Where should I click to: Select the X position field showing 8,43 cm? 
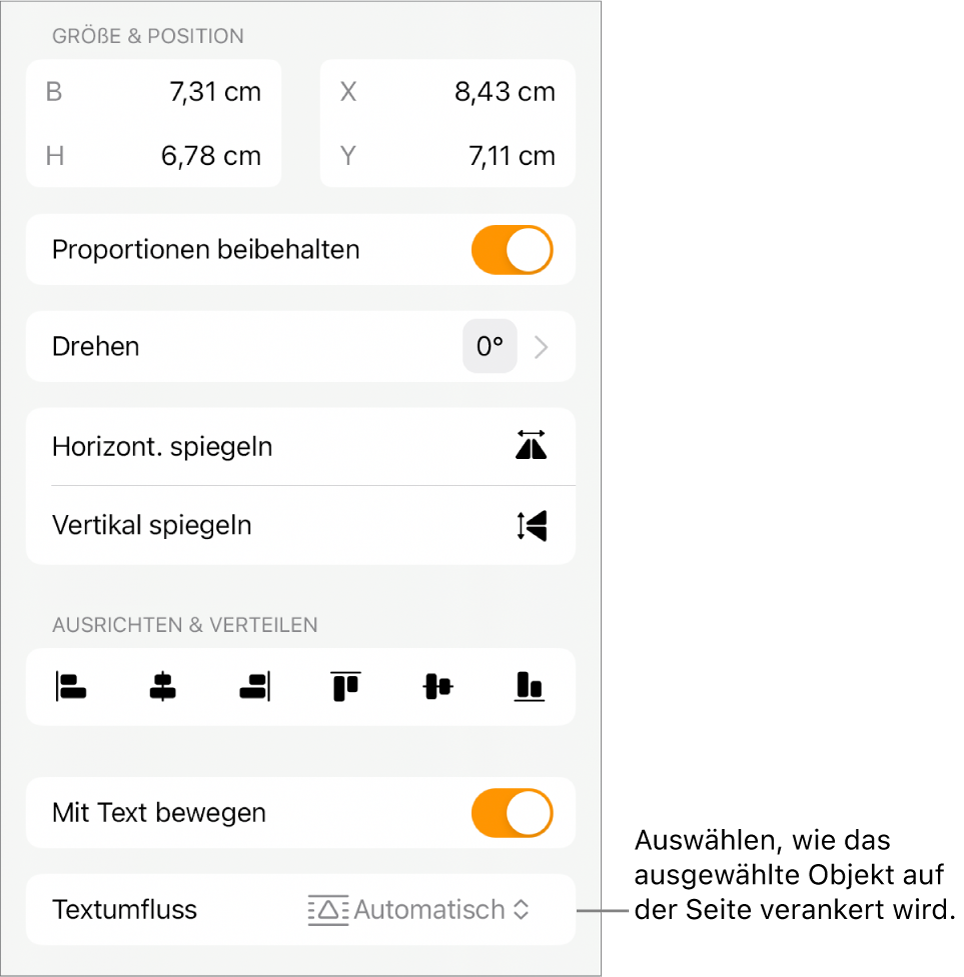pos(506,91)
